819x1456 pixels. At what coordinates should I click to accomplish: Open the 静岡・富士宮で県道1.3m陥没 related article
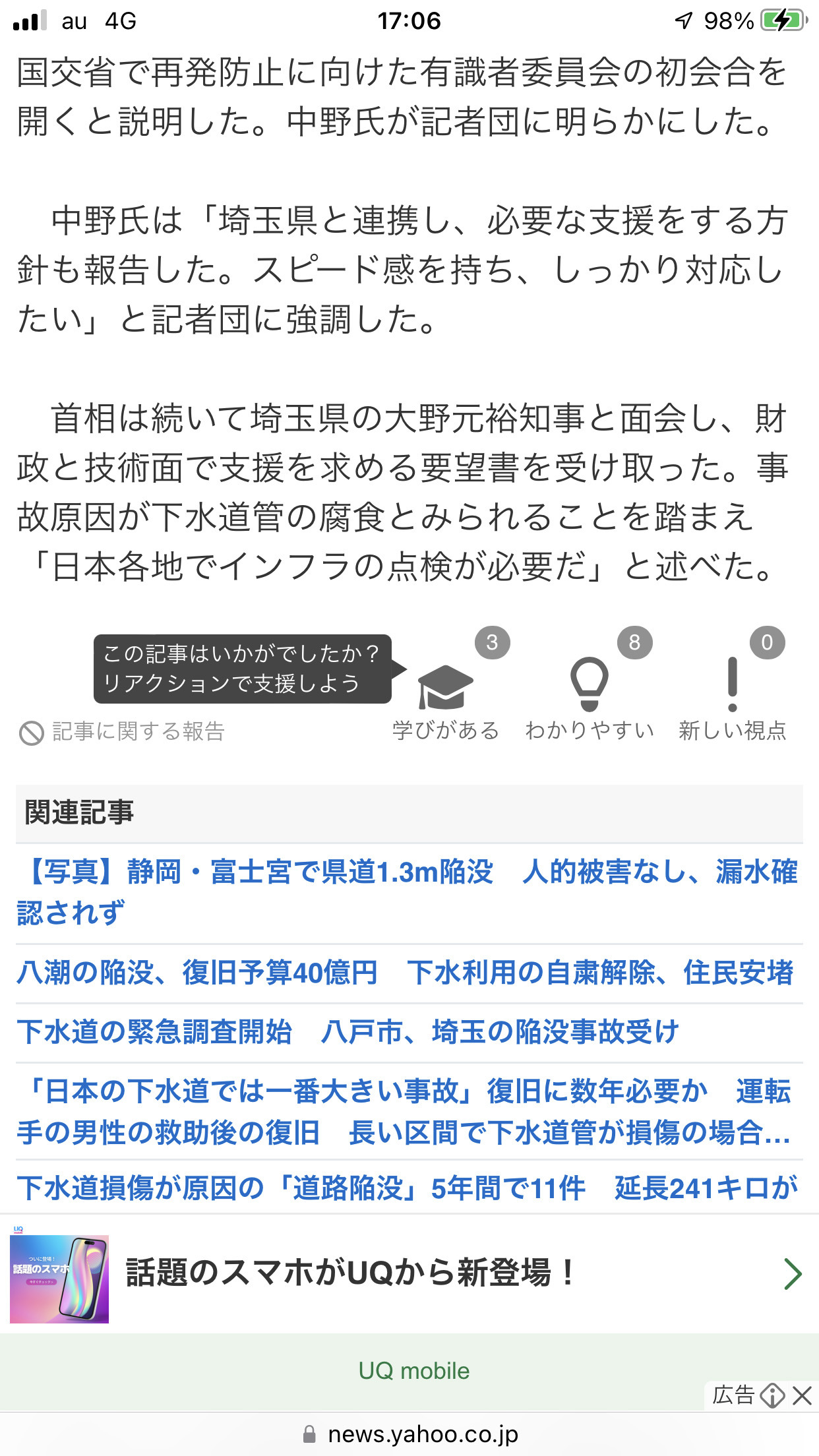[408, 892]
